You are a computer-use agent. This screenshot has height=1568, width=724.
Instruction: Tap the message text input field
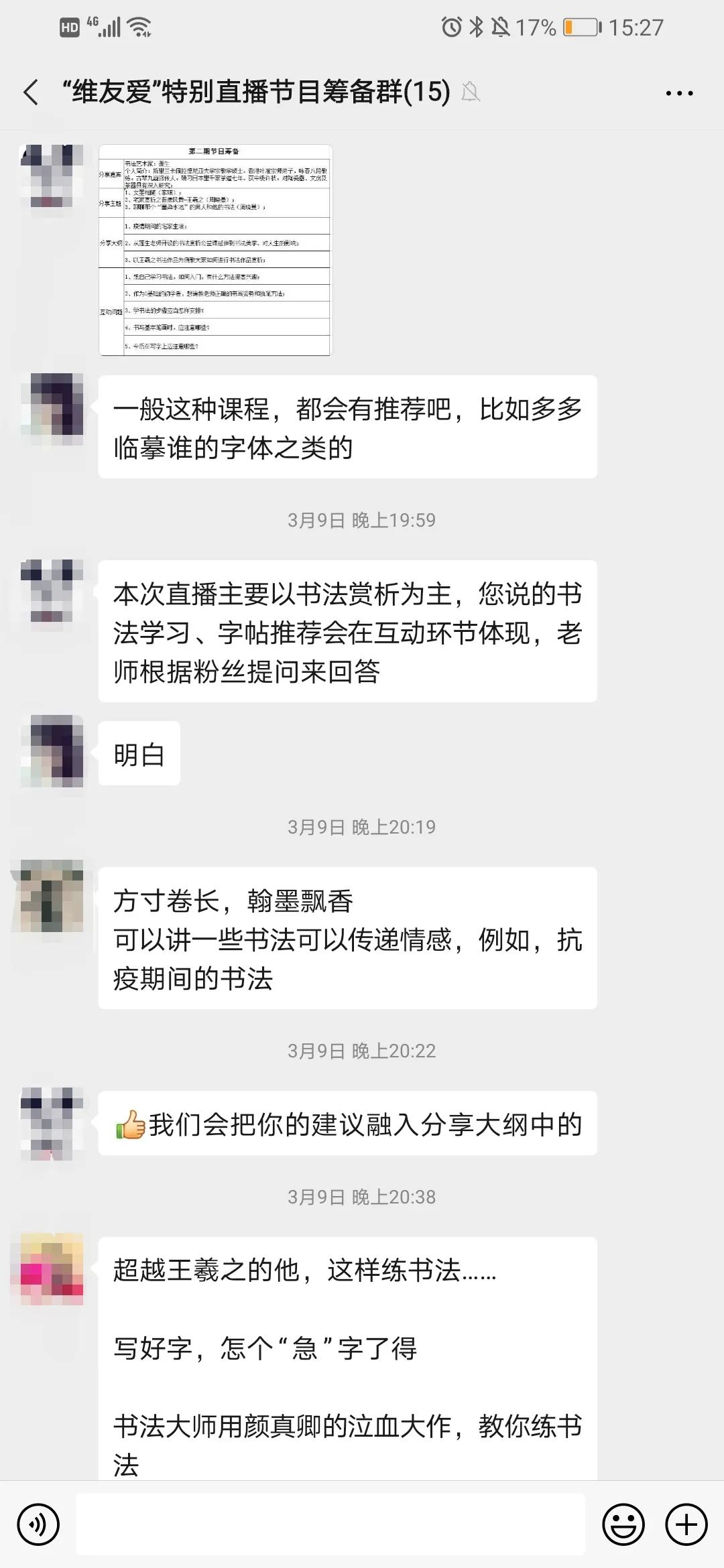tap(330, 1524)
